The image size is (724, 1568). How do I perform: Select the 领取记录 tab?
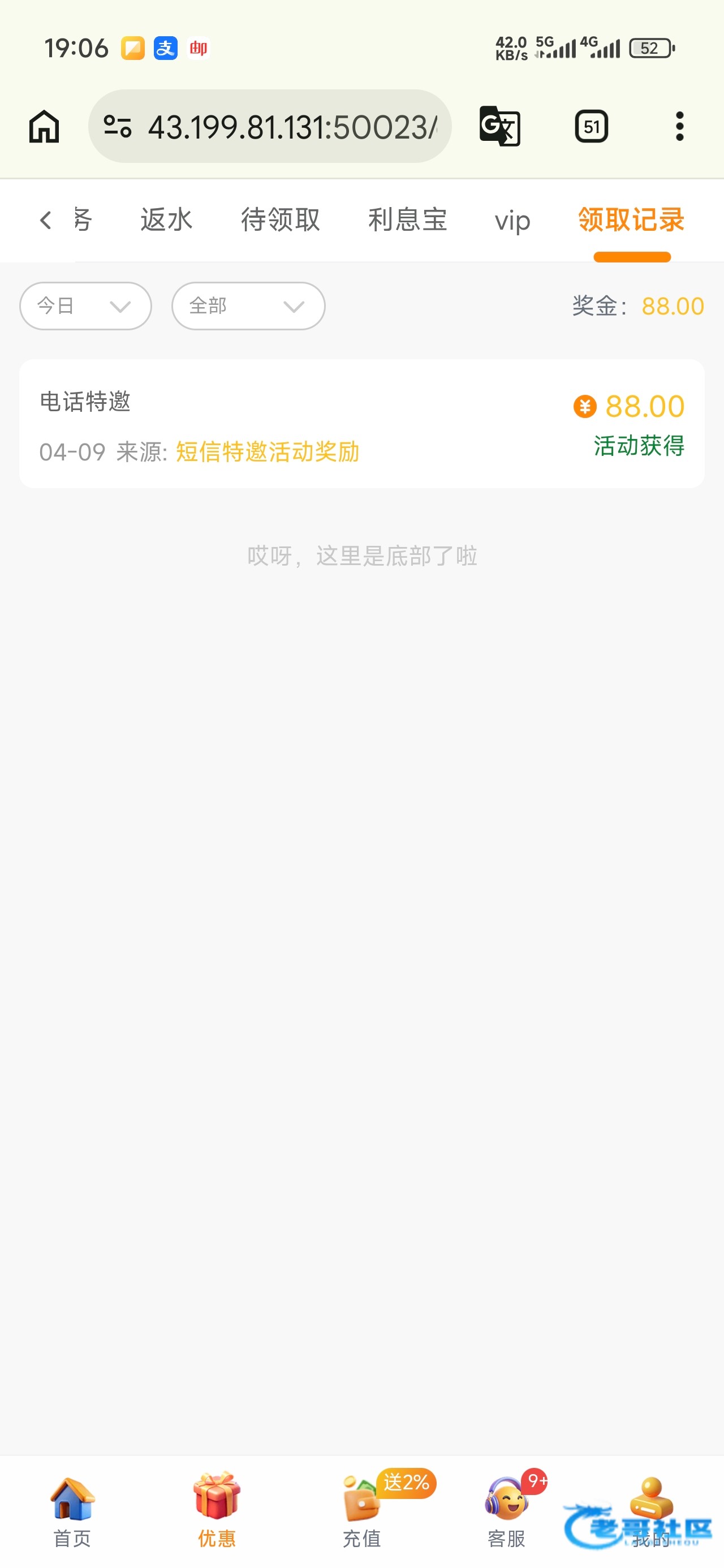pos(631,219)
